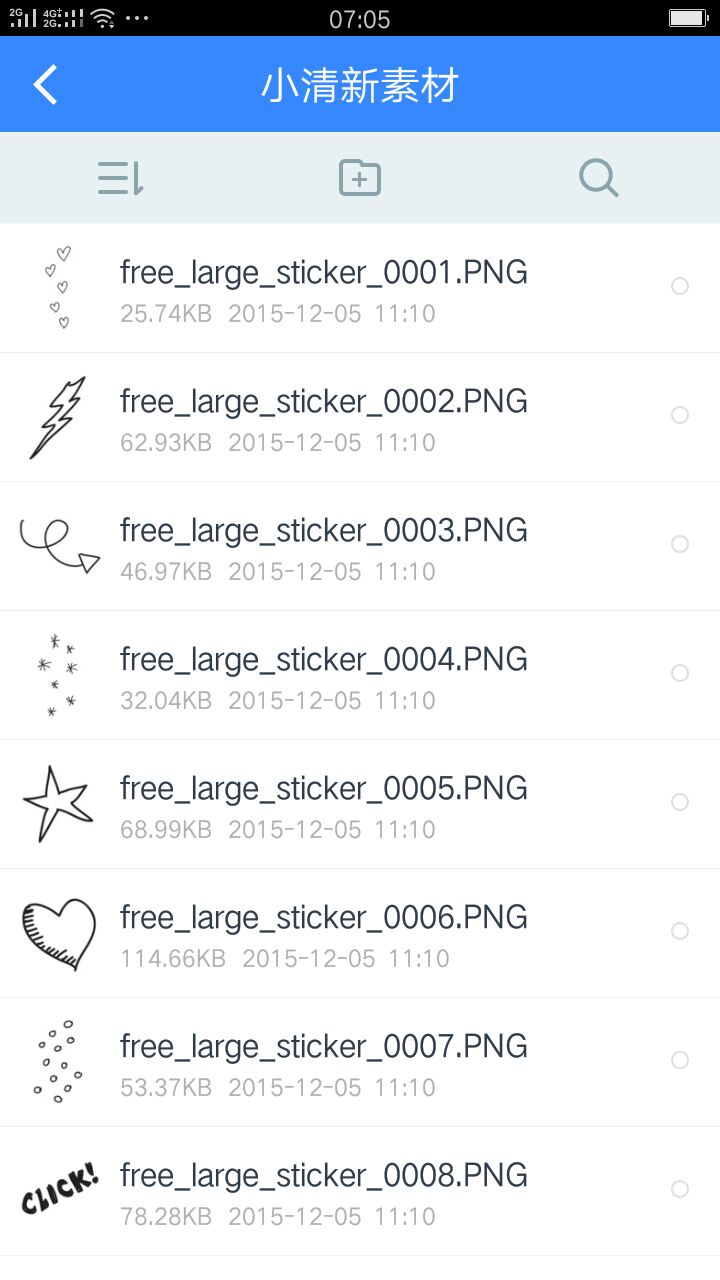Select the circle for free_large_sticker_0001.PNG

[680, 287]
